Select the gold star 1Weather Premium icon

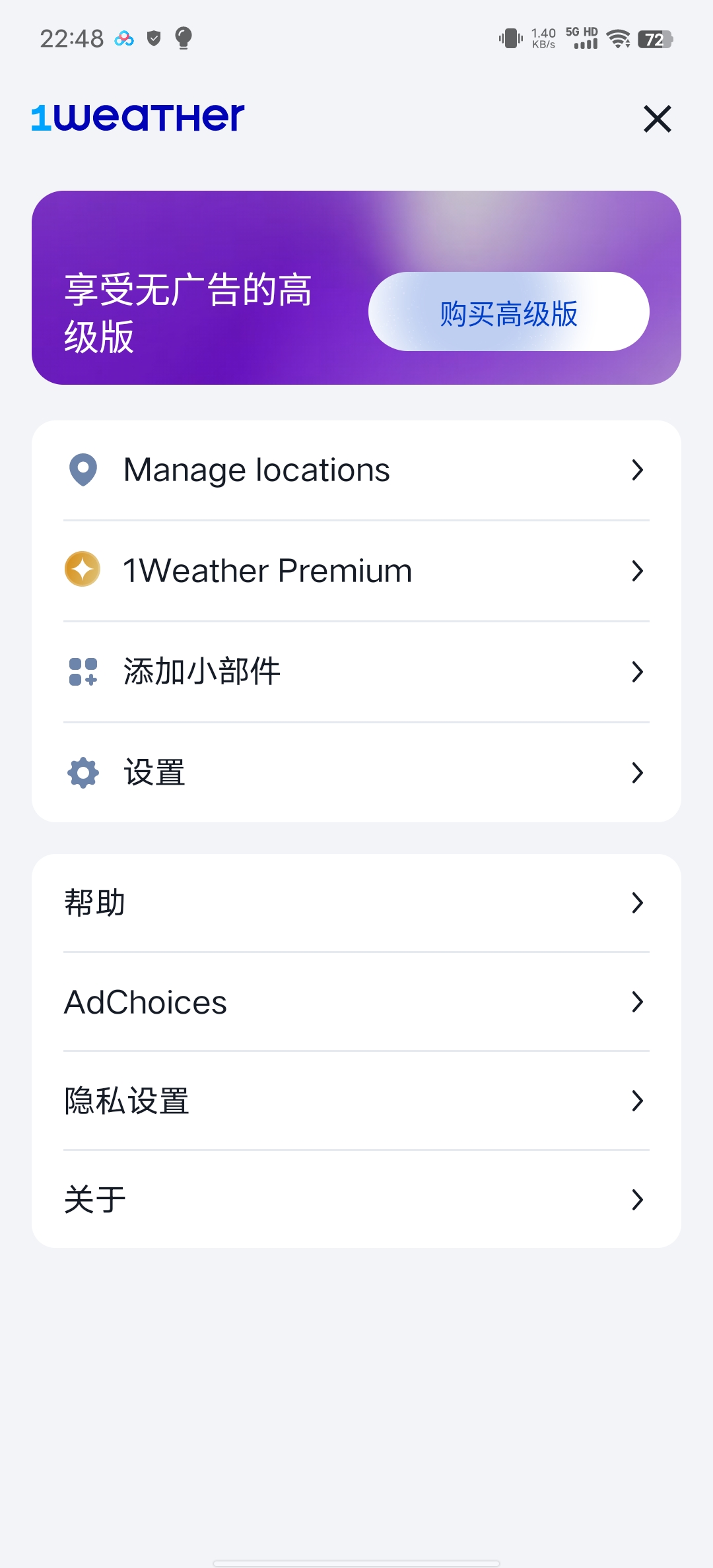pyautogui.click(x=83, y=570)
